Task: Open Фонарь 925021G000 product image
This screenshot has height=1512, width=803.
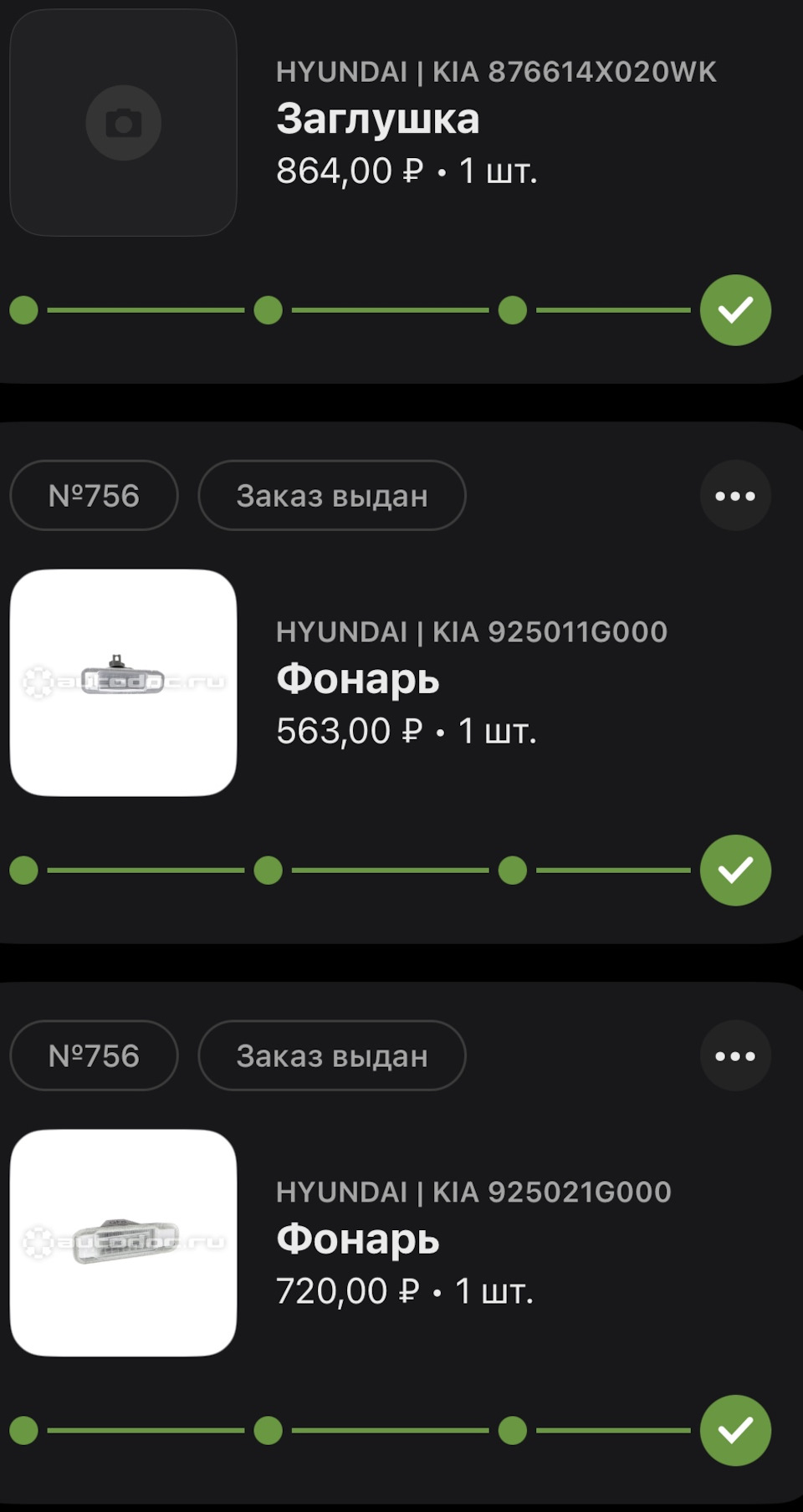Action: point(123,1243)
